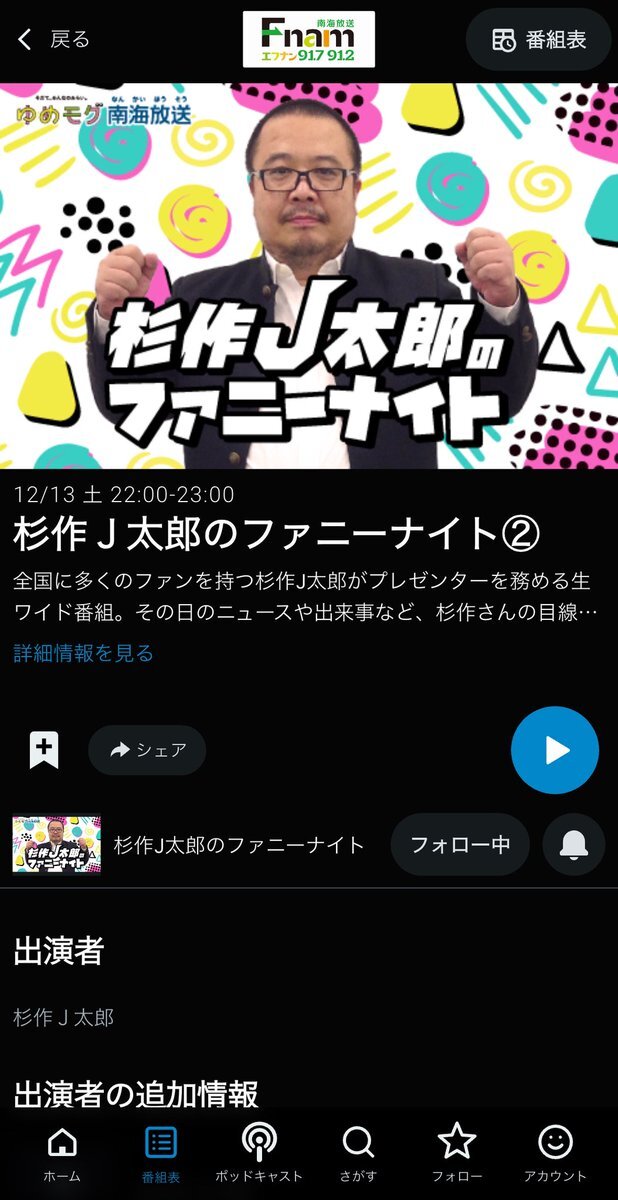Open the ポッドキャスト tab
The image size is (618, 1200).
tap(260, 1153)
